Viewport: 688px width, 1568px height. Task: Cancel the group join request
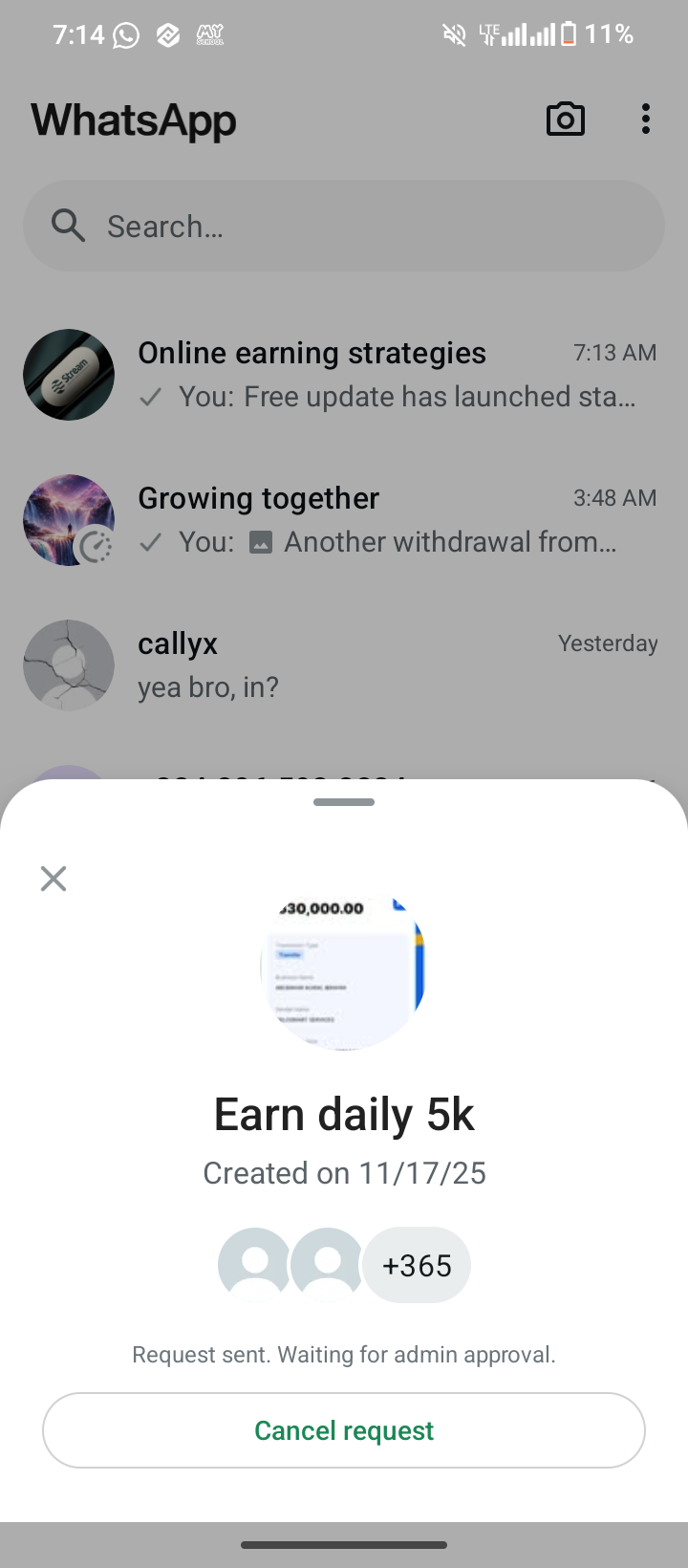tap(344, 1430)
